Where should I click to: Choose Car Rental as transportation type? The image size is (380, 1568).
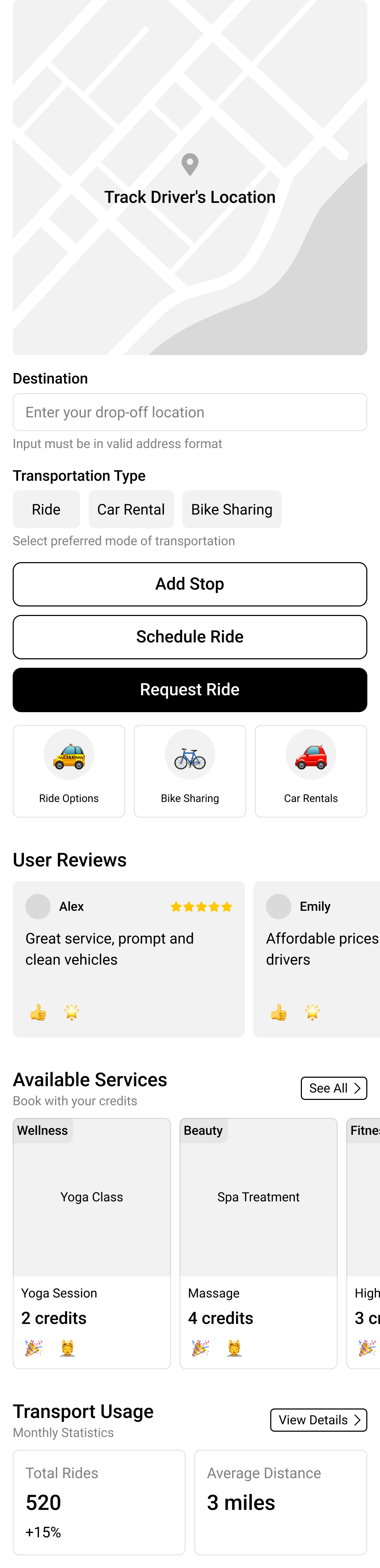point(131,510)
